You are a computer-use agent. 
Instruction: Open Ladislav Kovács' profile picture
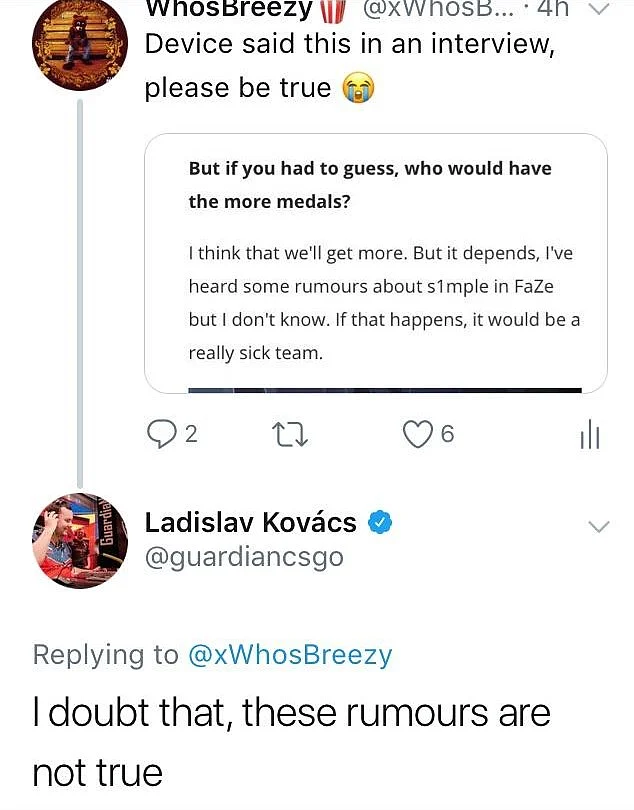79,541
